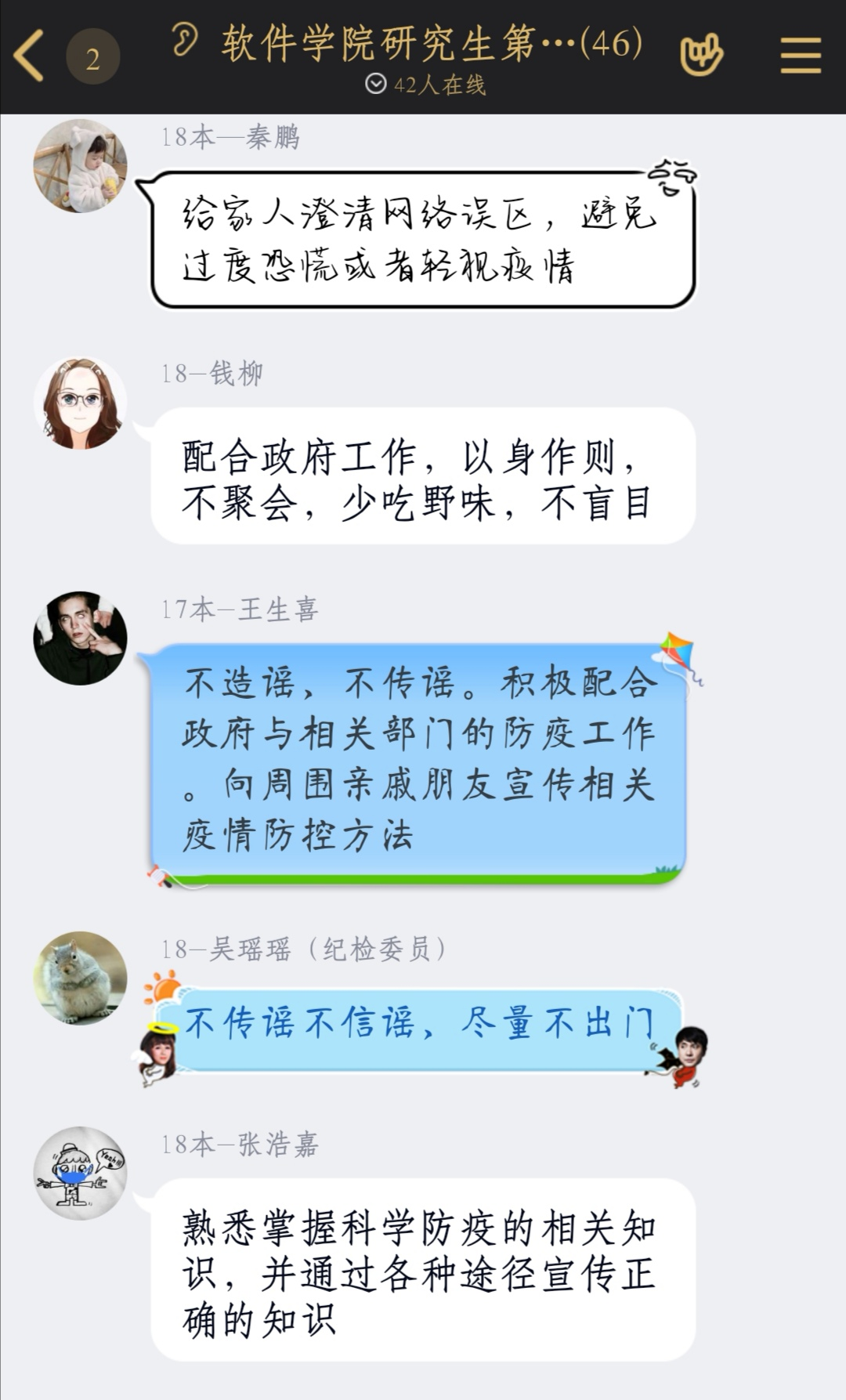The image size is (846, 1400).
Task: View 张浩嘉's profile avatar
Action: (x=80, y=1173)
